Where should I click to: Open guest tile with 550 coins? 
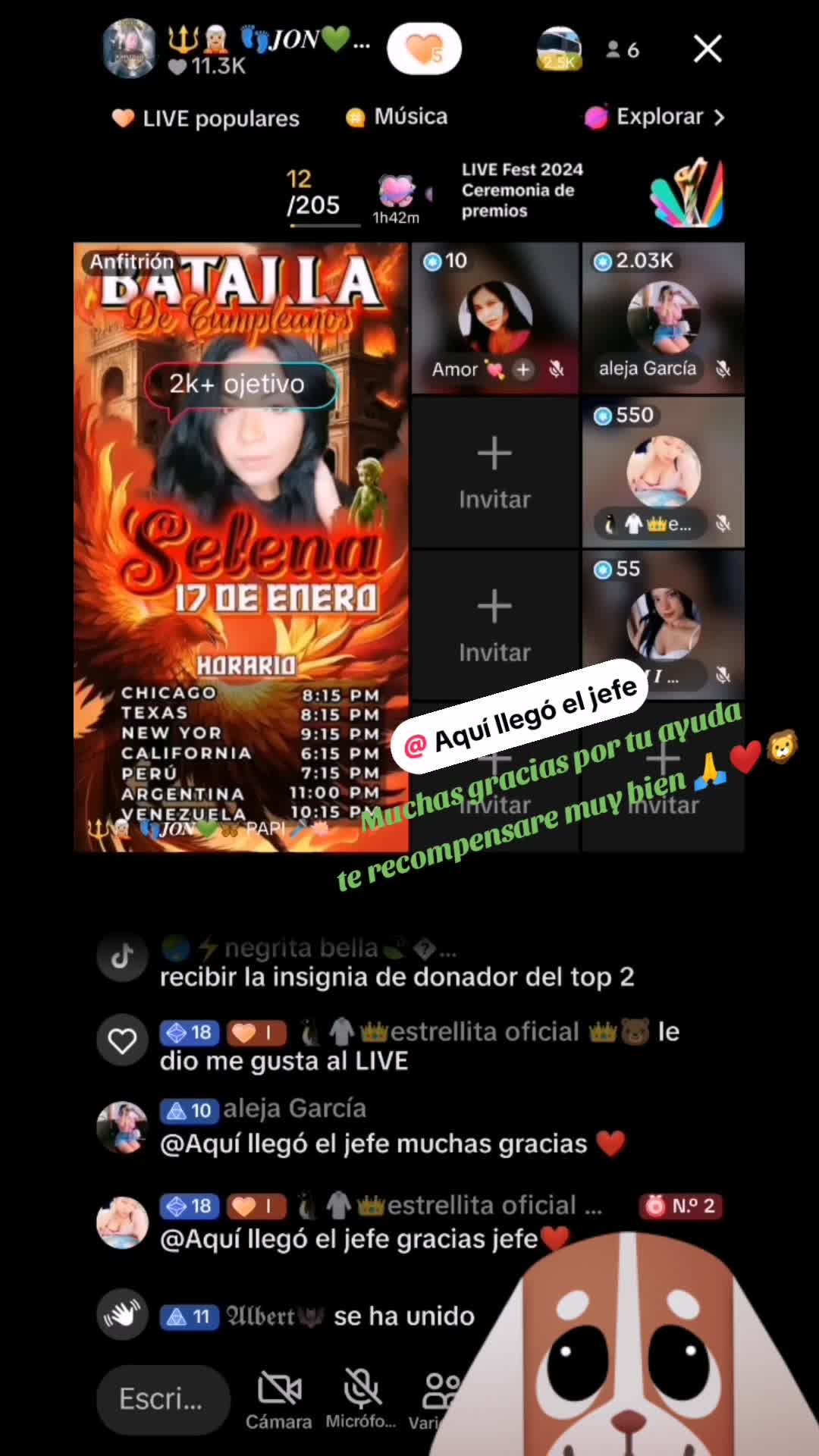[x=663, y=472]
